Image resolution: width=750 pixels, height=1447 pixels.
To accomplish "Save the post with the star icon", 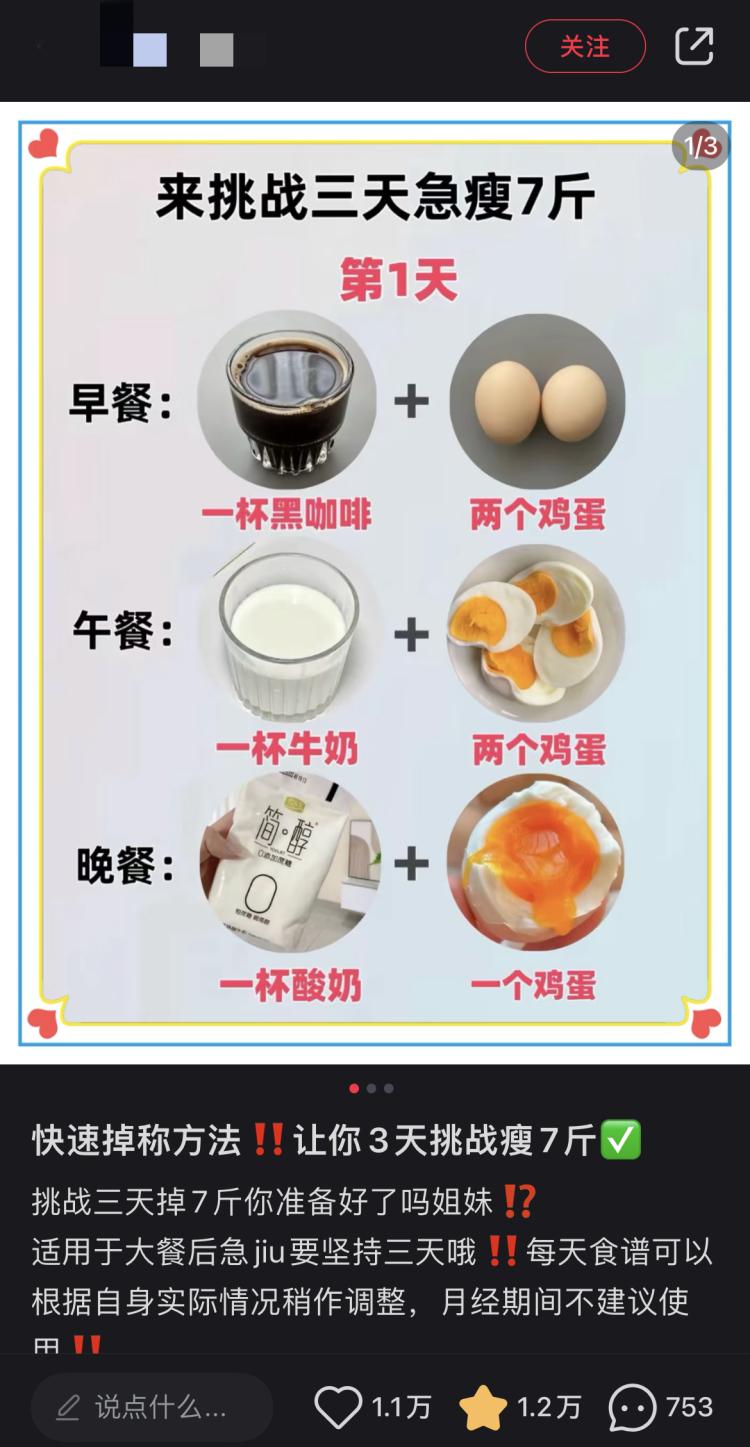I will (x=483, y=1408).
